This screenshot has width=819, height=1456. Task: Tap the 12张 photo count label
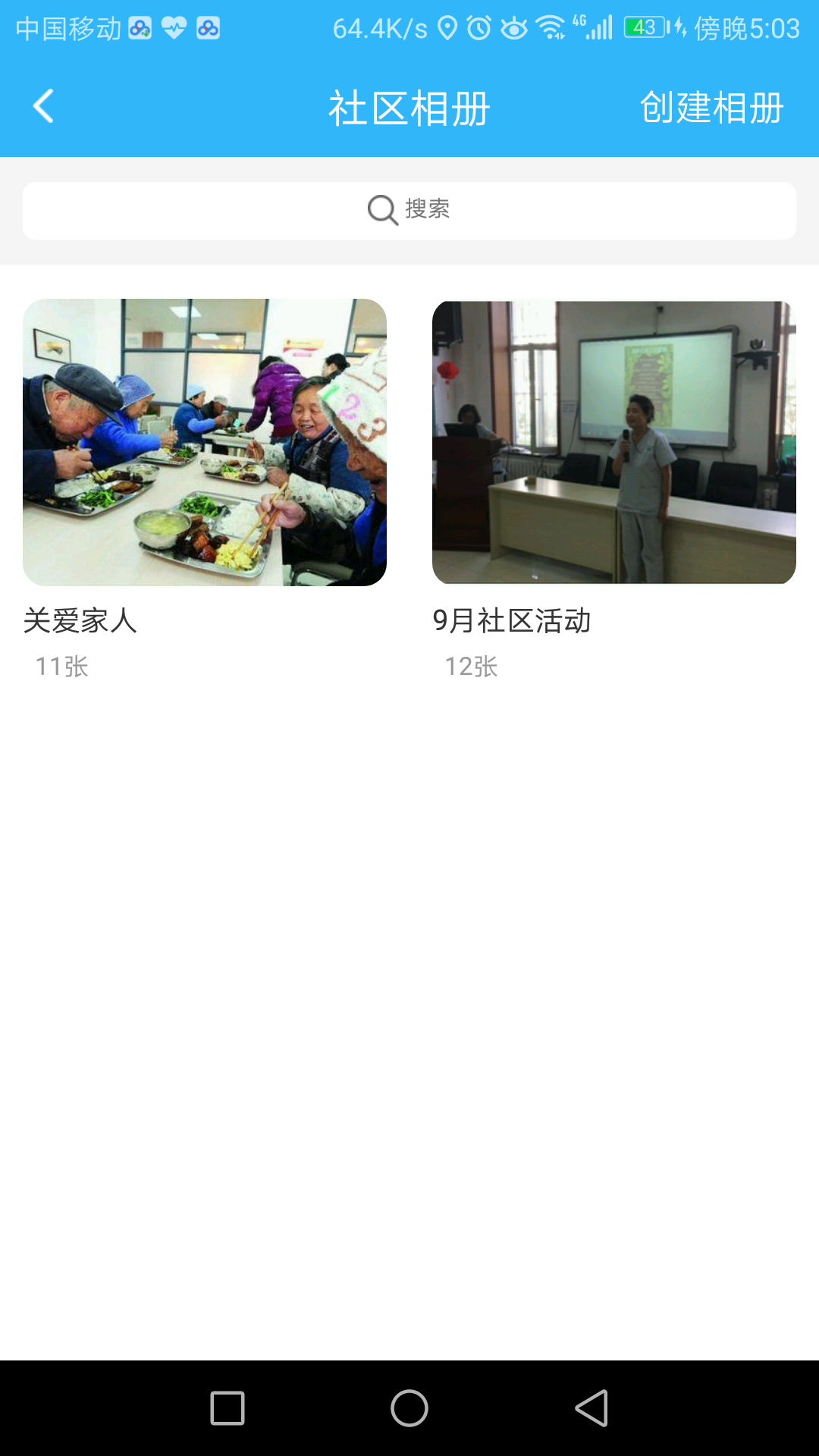[472, 667]
